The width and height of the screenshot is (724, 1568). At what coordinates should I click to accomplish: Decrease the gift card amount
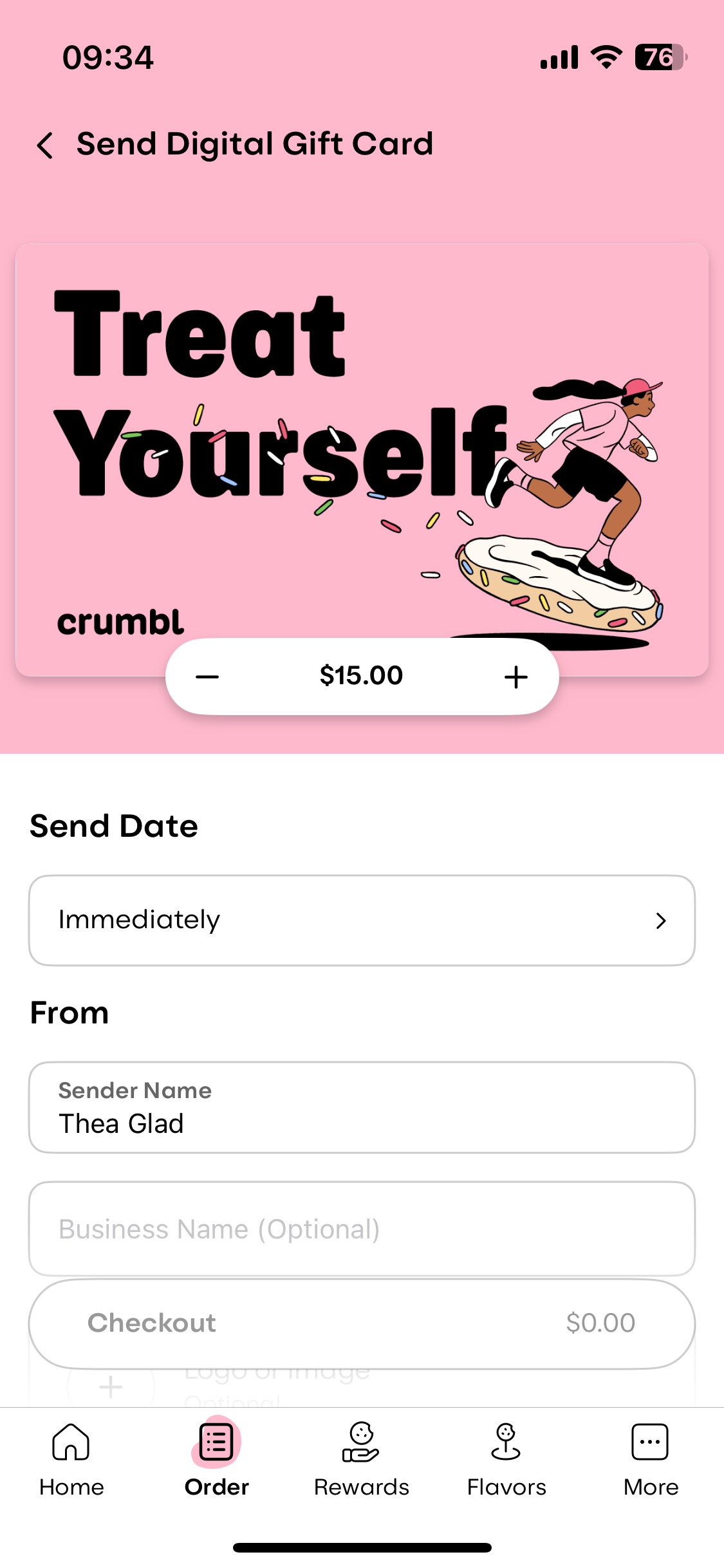click(207, 677)
